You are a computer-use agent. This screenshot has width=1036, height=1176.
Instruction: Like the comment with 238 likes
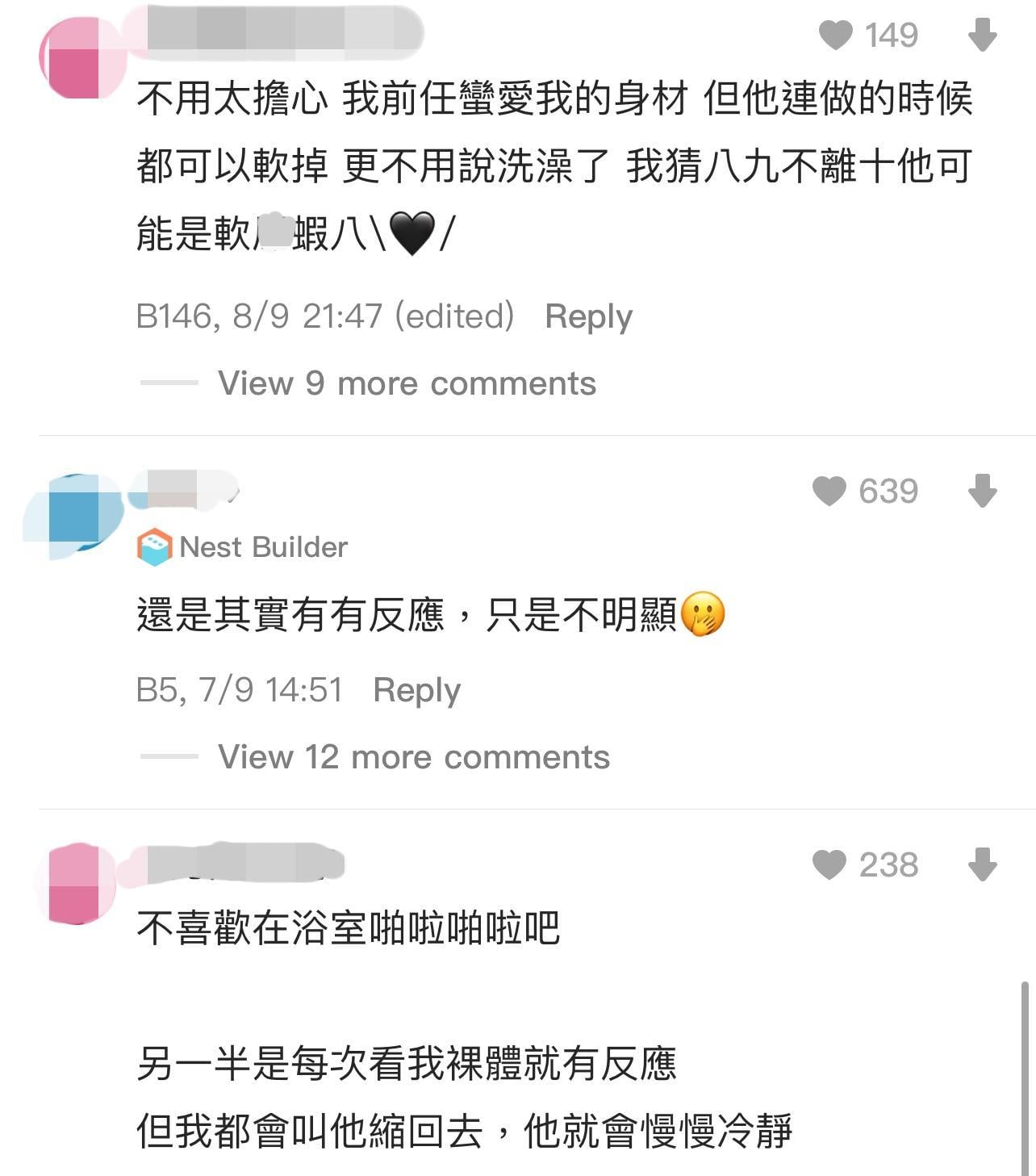click(829, 864)
